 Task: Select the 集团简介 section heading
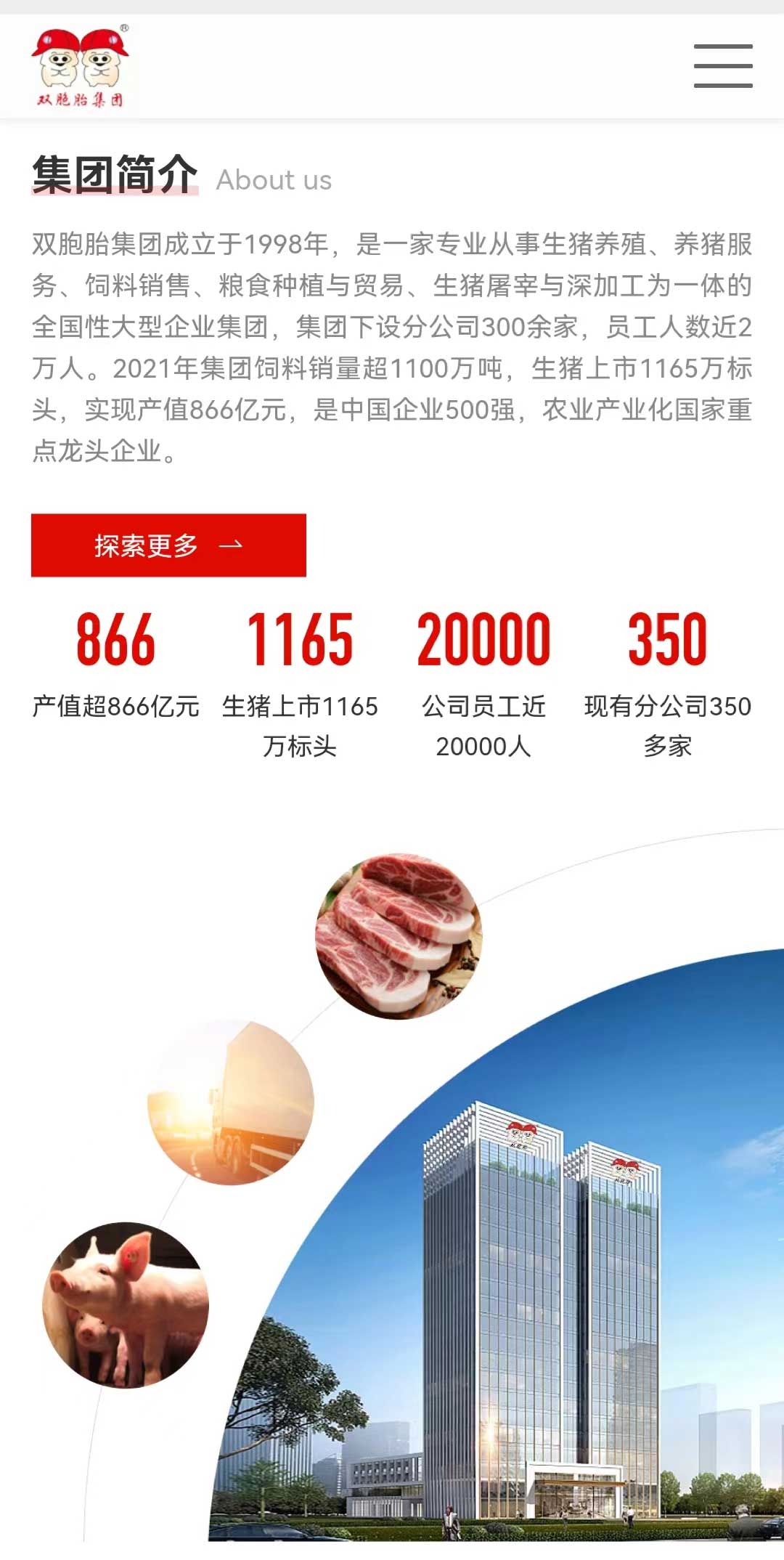click(116, 176)
